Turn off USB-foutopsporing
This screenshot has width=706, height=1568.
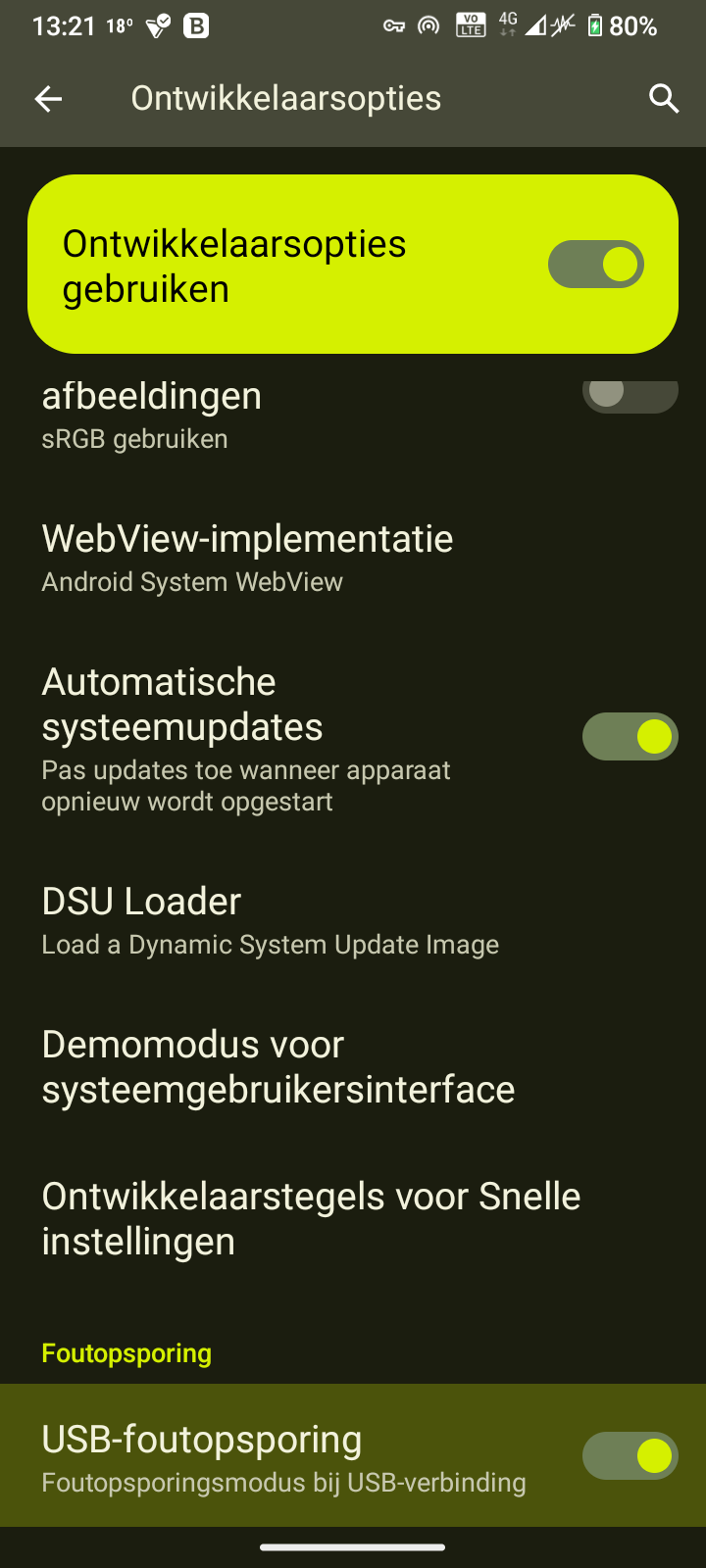(630, 1456)
